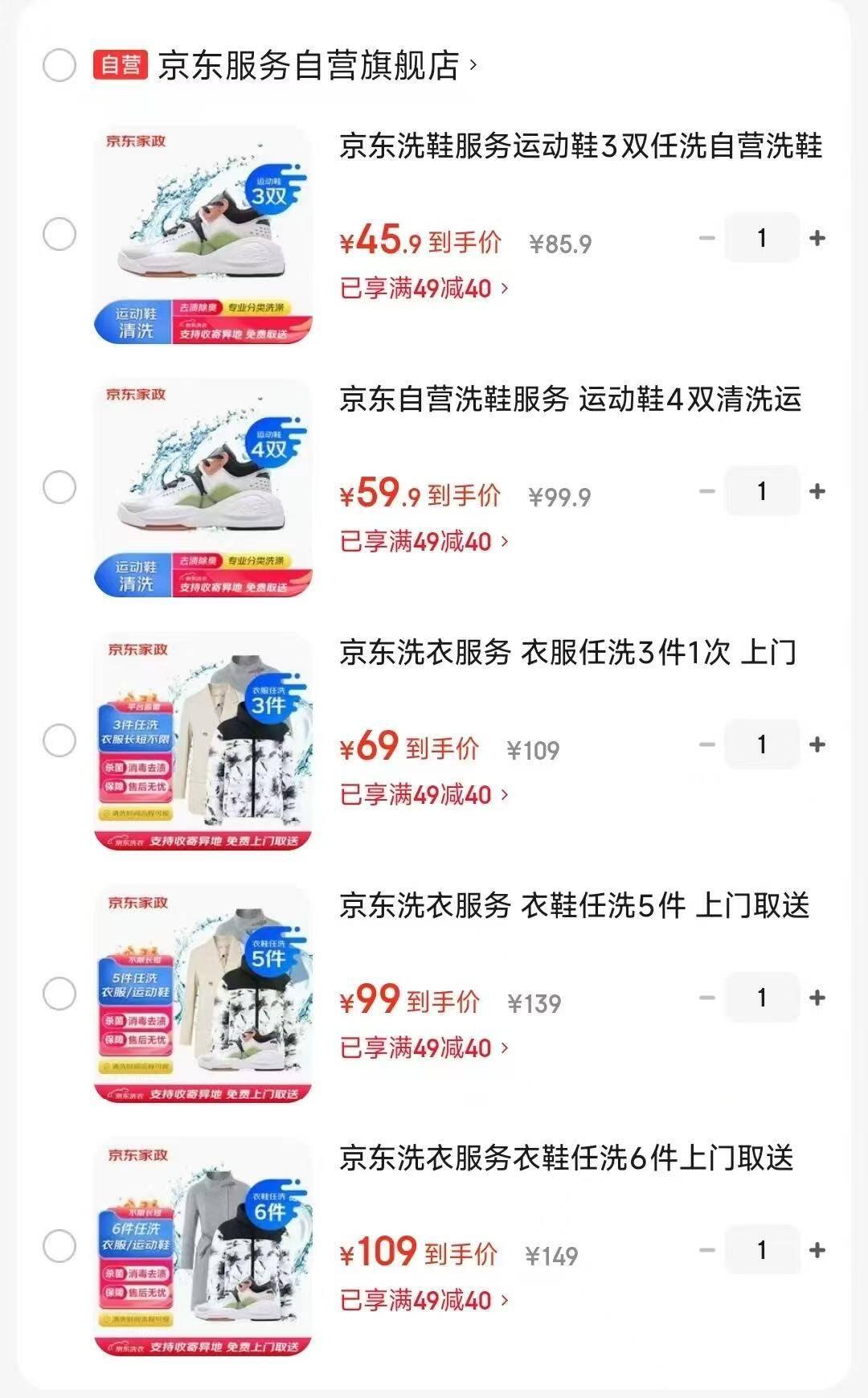Increase quantity of the ¥109 laundry service

point(817,1250)
